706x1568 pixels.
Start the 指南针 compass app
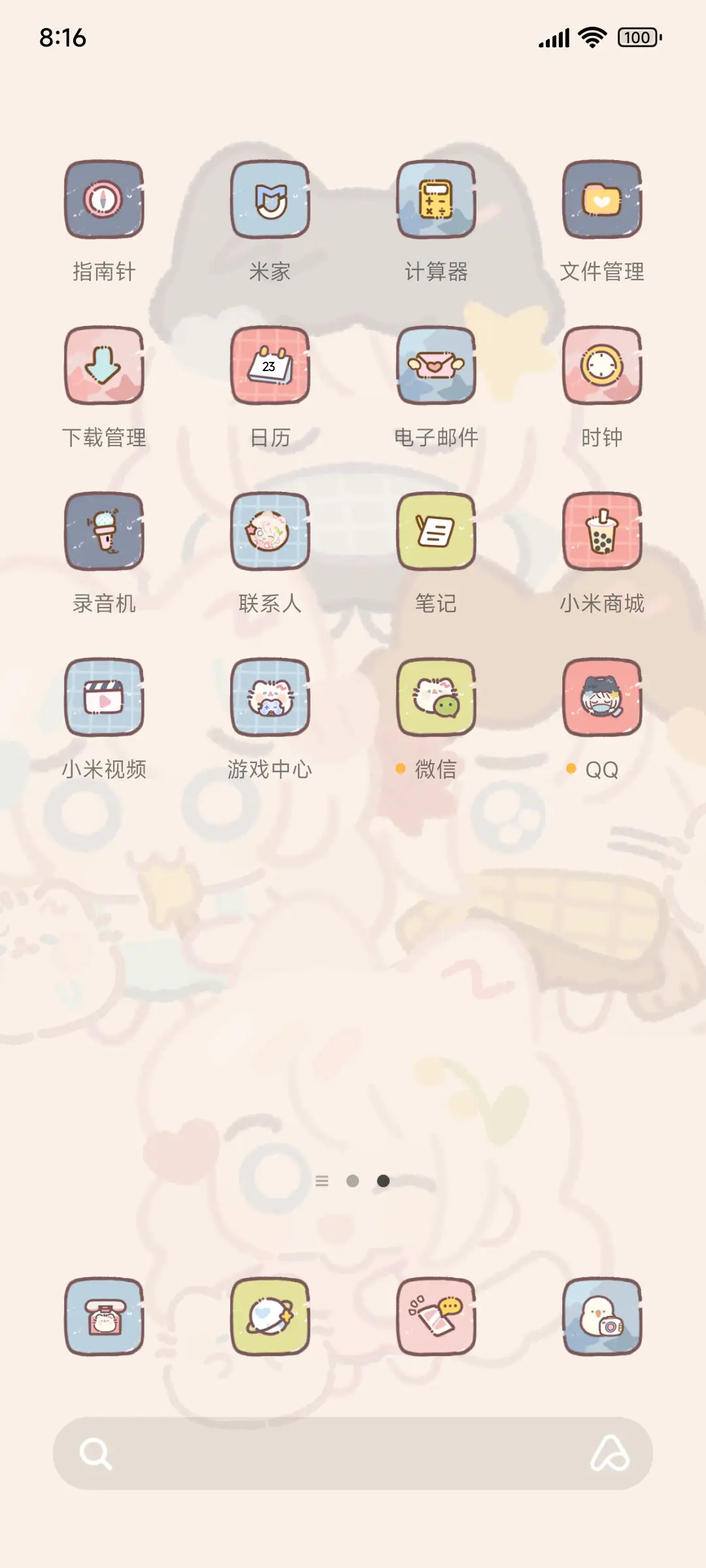105,201
